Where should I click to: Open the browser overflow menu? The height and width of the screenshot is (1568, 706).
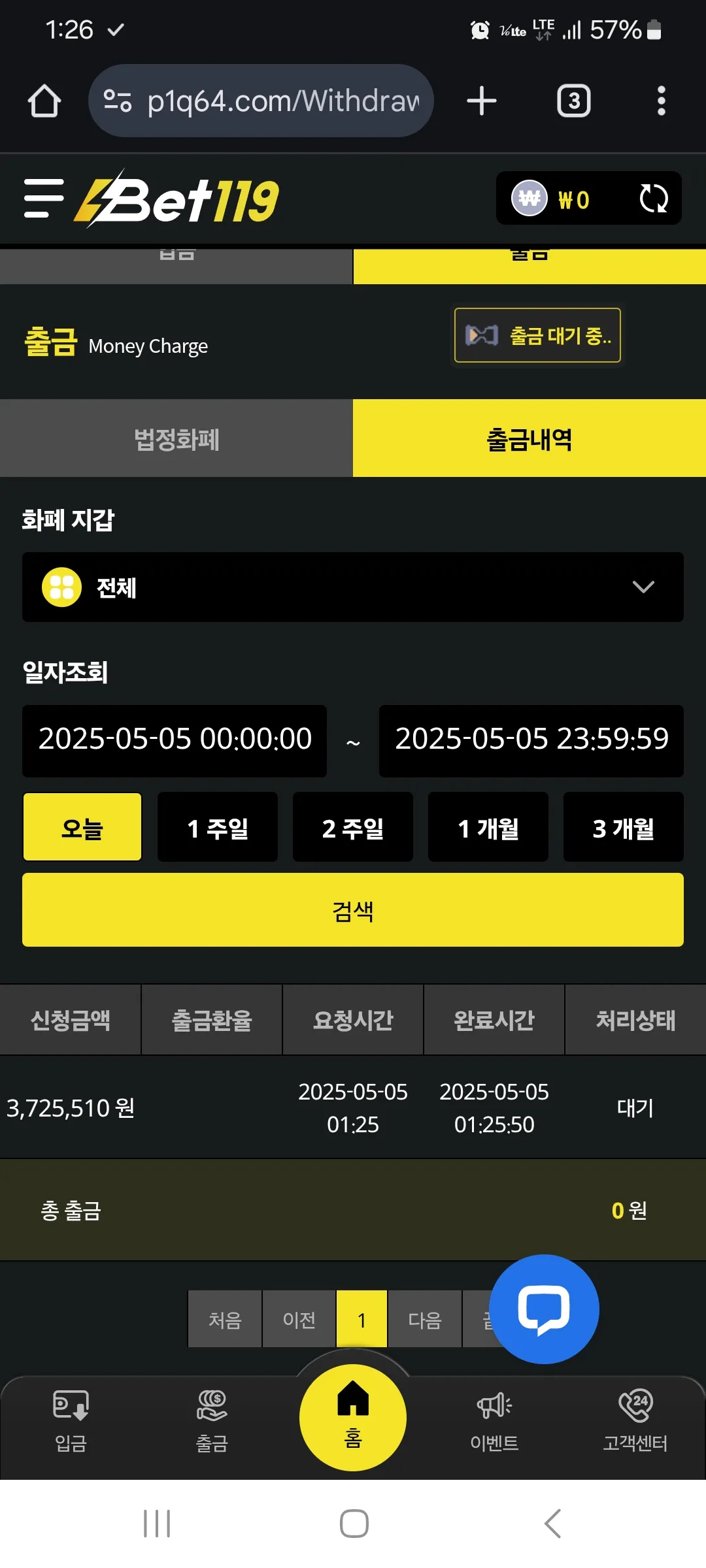[661, 101]
